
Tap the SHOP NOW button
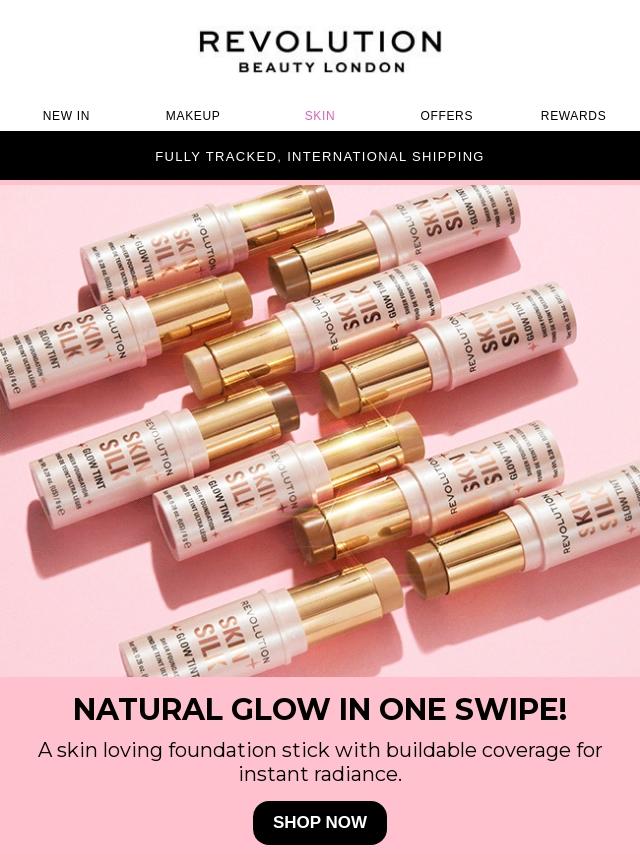click(x=320, y=822)
